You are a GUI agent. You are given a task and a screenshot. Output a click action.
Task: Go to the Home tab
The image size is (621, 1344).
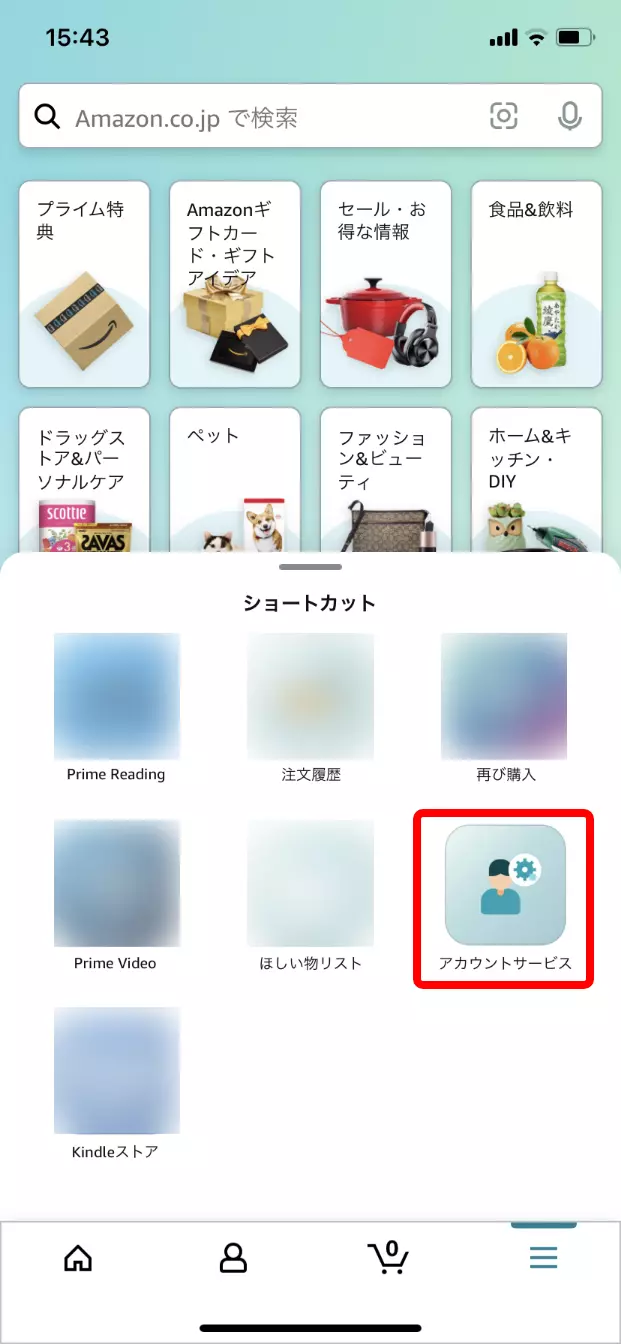pyautogui.click(x=78, y=1258)
